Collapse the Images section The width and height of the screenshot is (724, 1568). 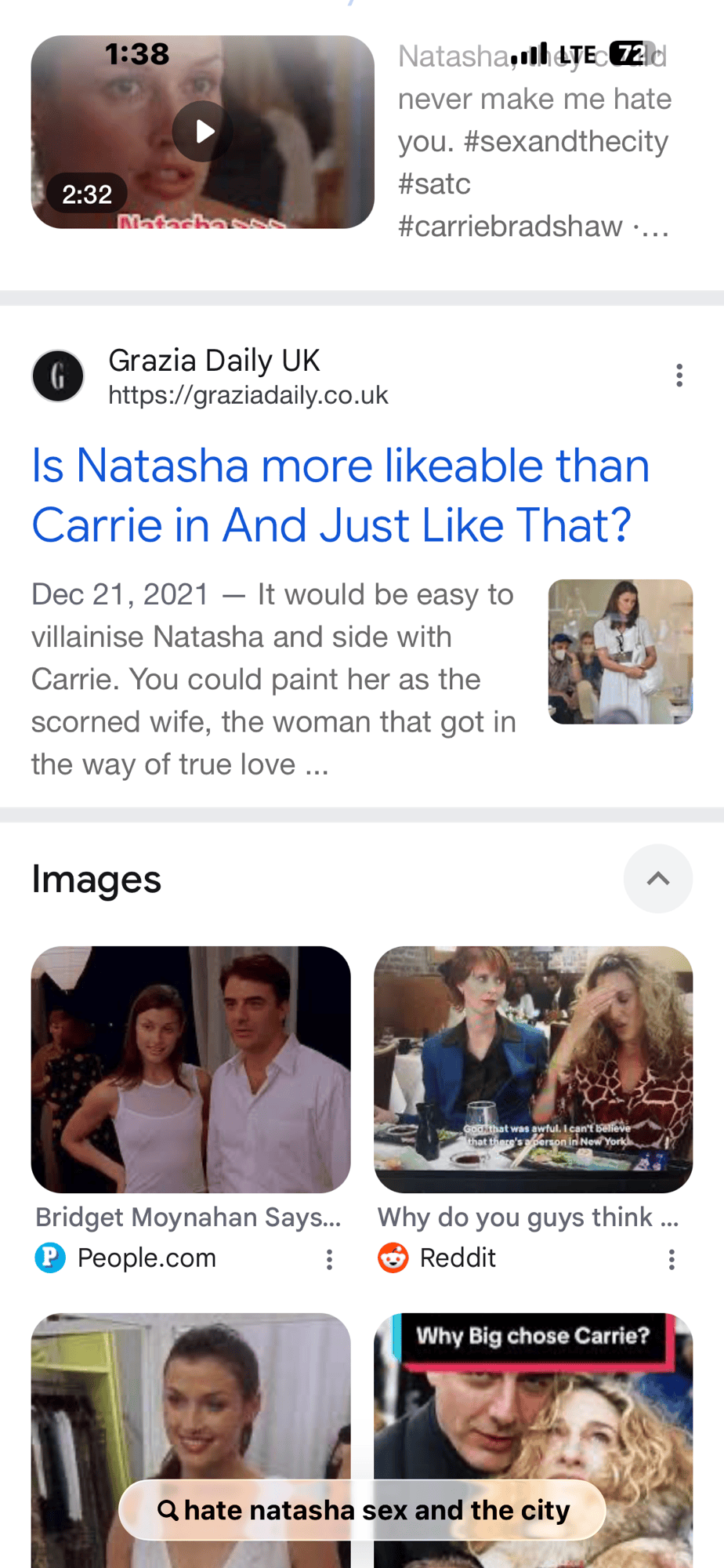point(657,878)
